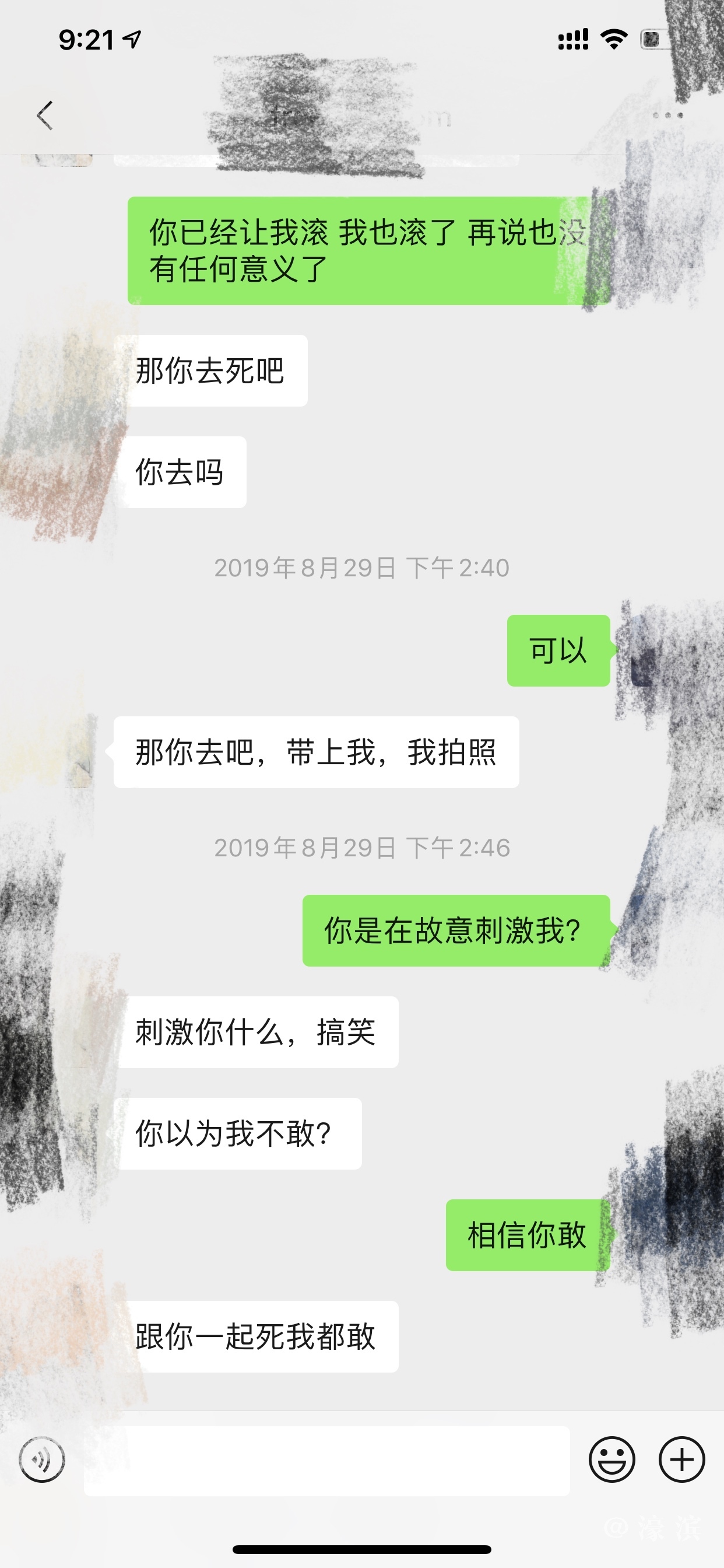
Task: Focus the message text field
Action: (x=326, y=1460)
